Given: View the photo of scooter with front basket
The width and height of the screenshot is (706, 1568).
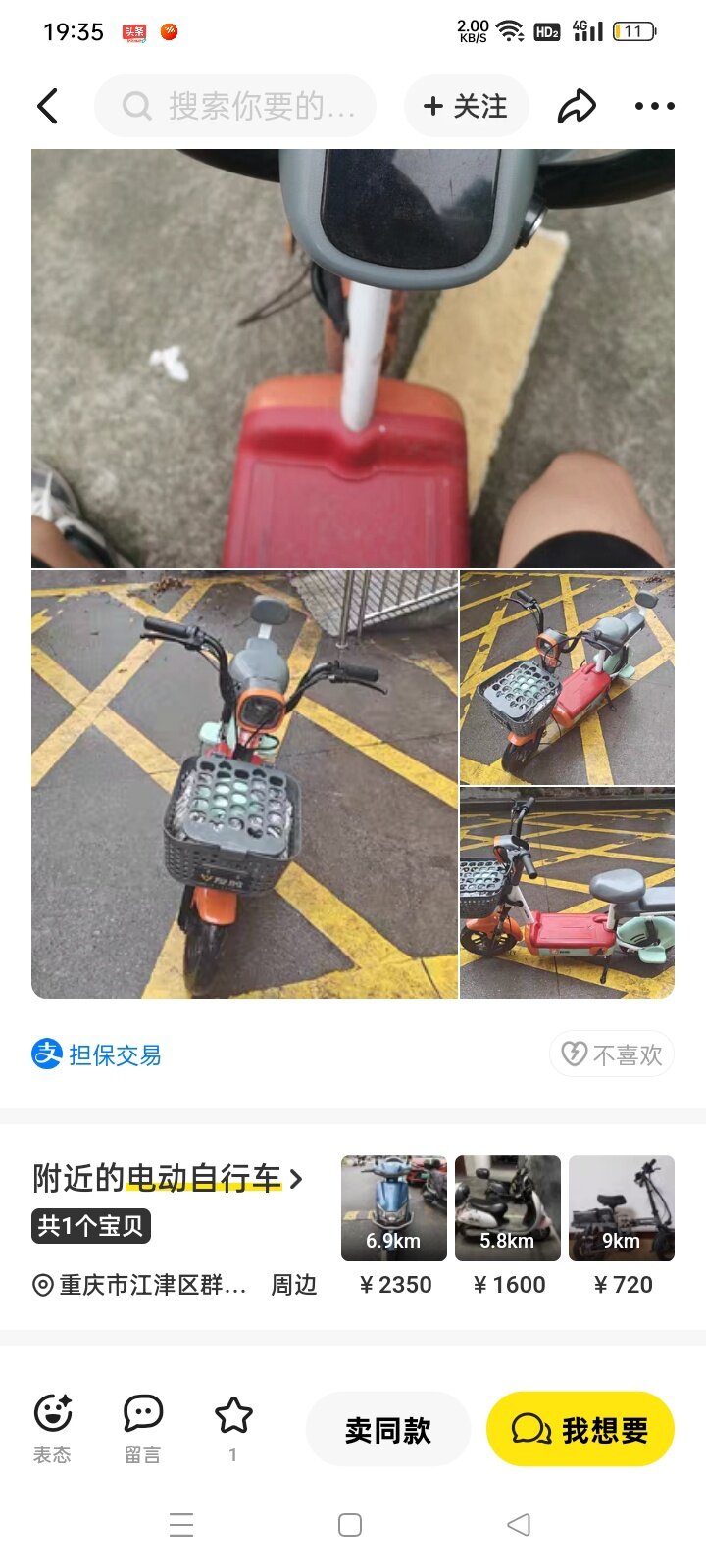Looking at the screenshot, I should tap(244, 784).
